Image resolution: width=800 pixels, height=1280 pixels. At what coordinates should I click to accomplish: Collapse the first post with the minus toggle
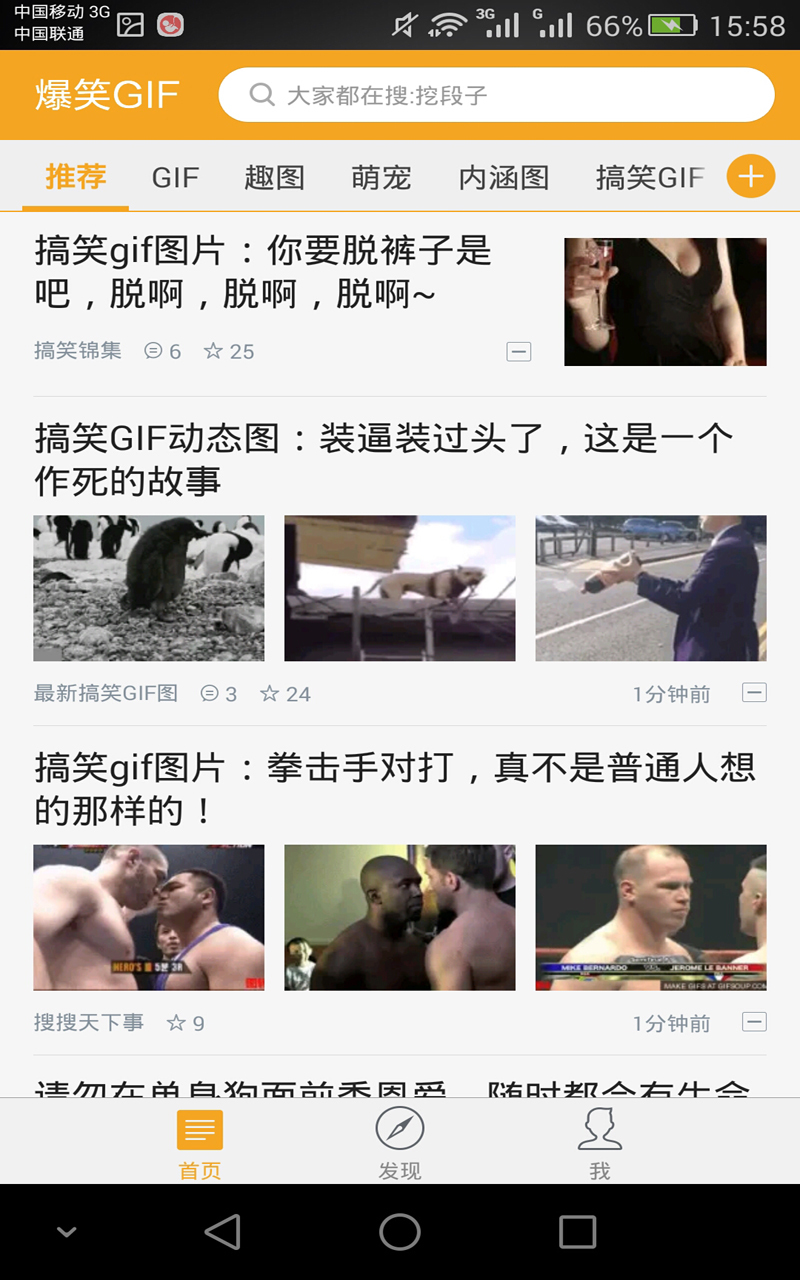[x=518, y=351]
